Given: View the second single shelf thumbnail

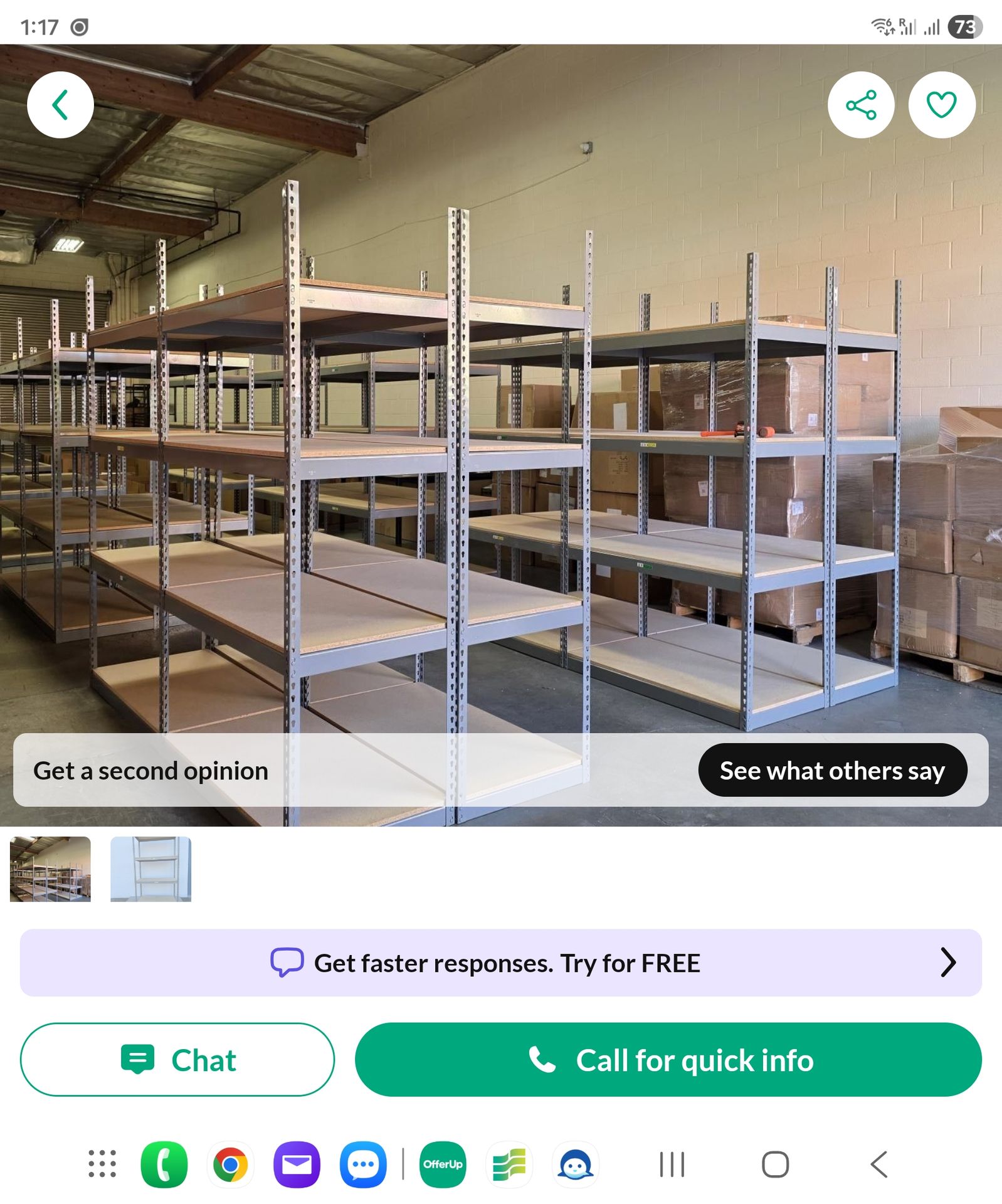Looking at the screenshot, I should tap(150, 869).
